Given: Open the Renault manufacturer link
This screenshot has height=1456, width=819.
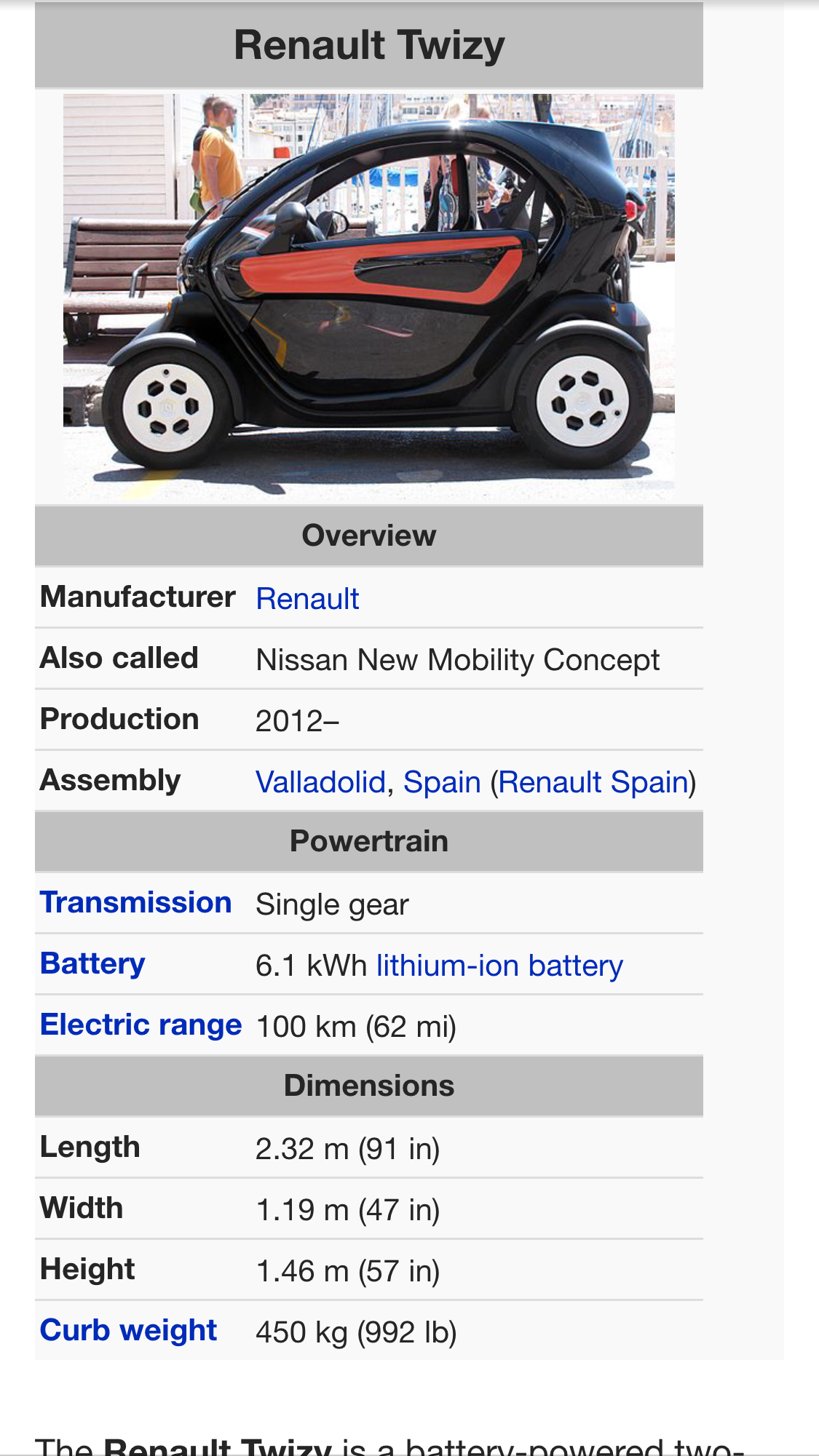Looking at the screenshot, I should click(x=307, y=599).
